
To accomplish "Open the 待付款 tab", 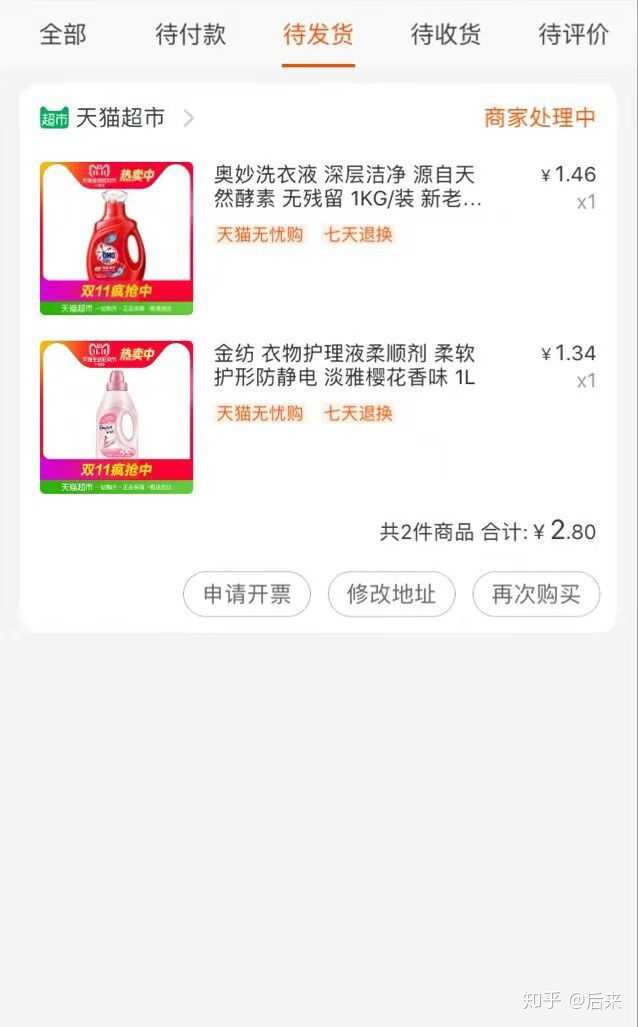I will point(190,35).
